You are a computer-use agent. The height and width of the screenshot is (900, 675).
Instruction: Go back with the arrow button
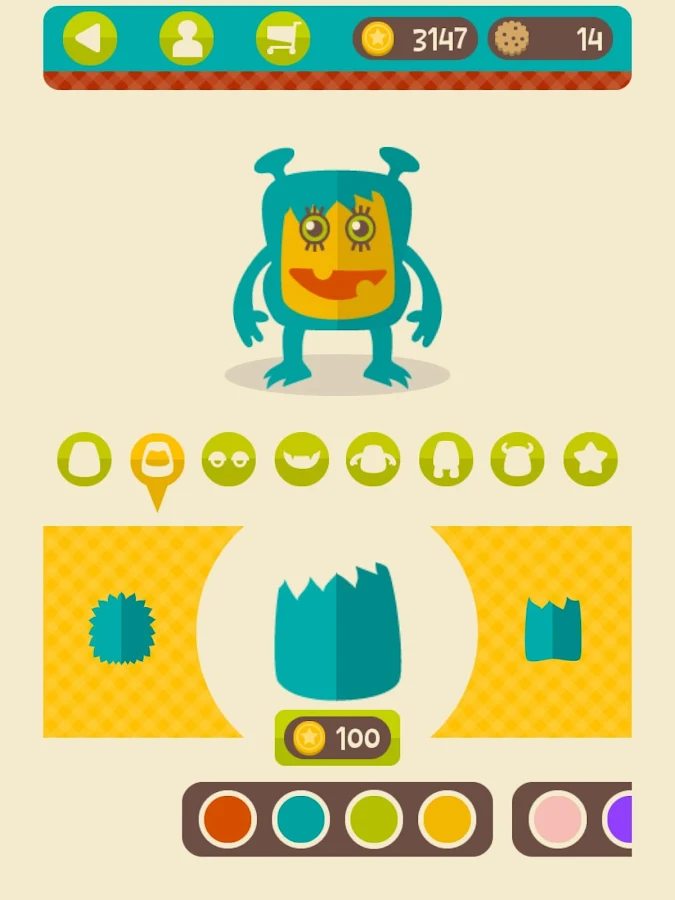[x=90, y=39]
